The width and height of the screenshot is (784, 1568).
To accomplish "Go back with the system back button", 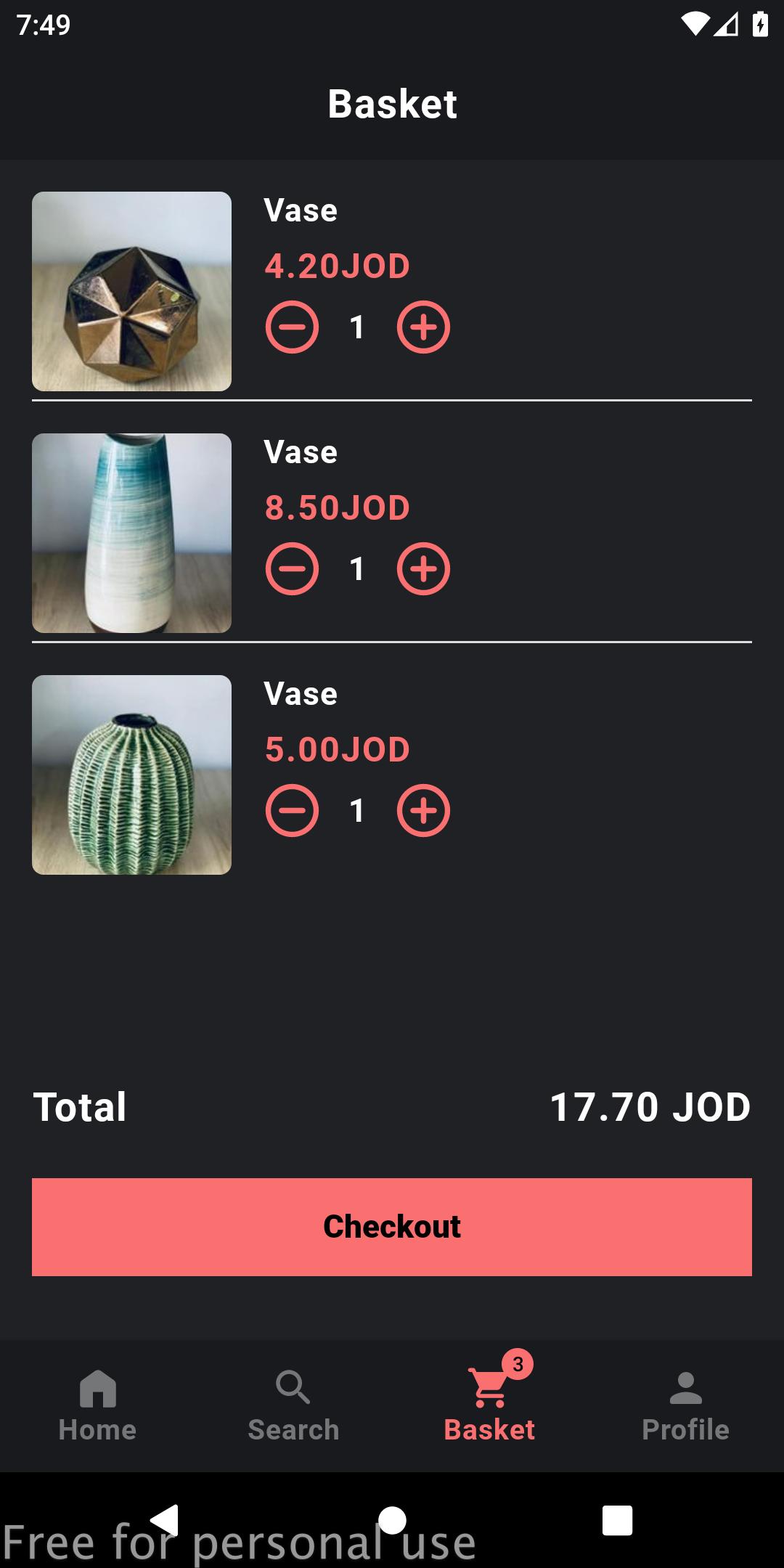I will (x=166, y=1520).
